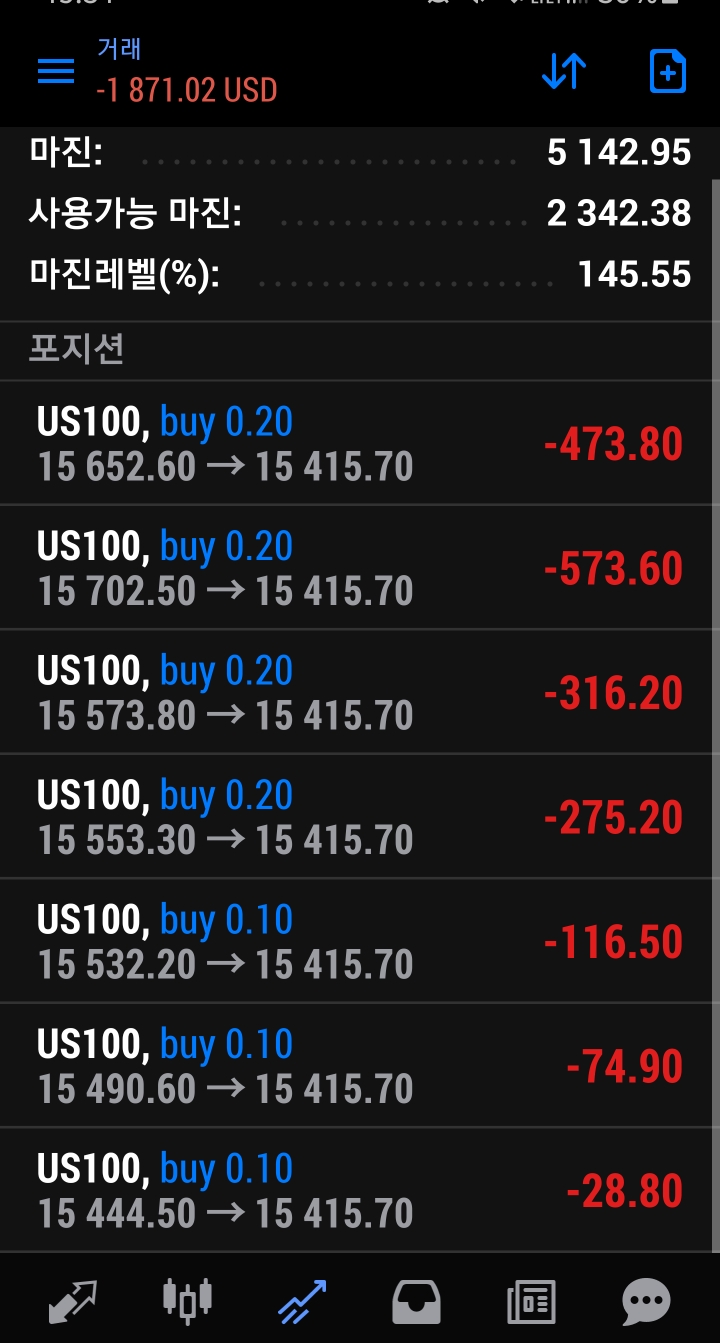
Task: Switch to the news tab
Action: click(531, 1300)
